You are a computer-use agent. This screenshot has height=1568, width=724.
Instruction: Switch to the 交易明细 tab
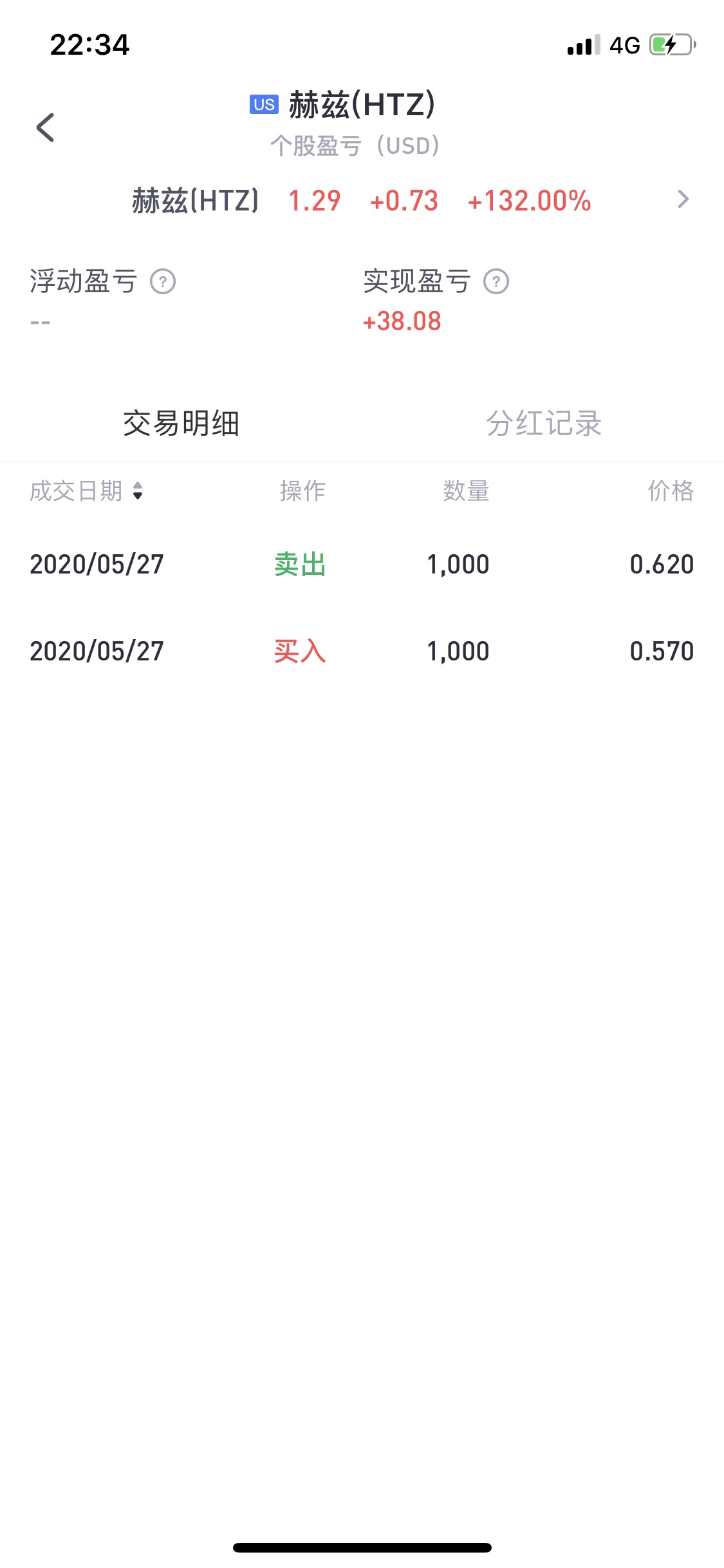click(x=181, y=424)
